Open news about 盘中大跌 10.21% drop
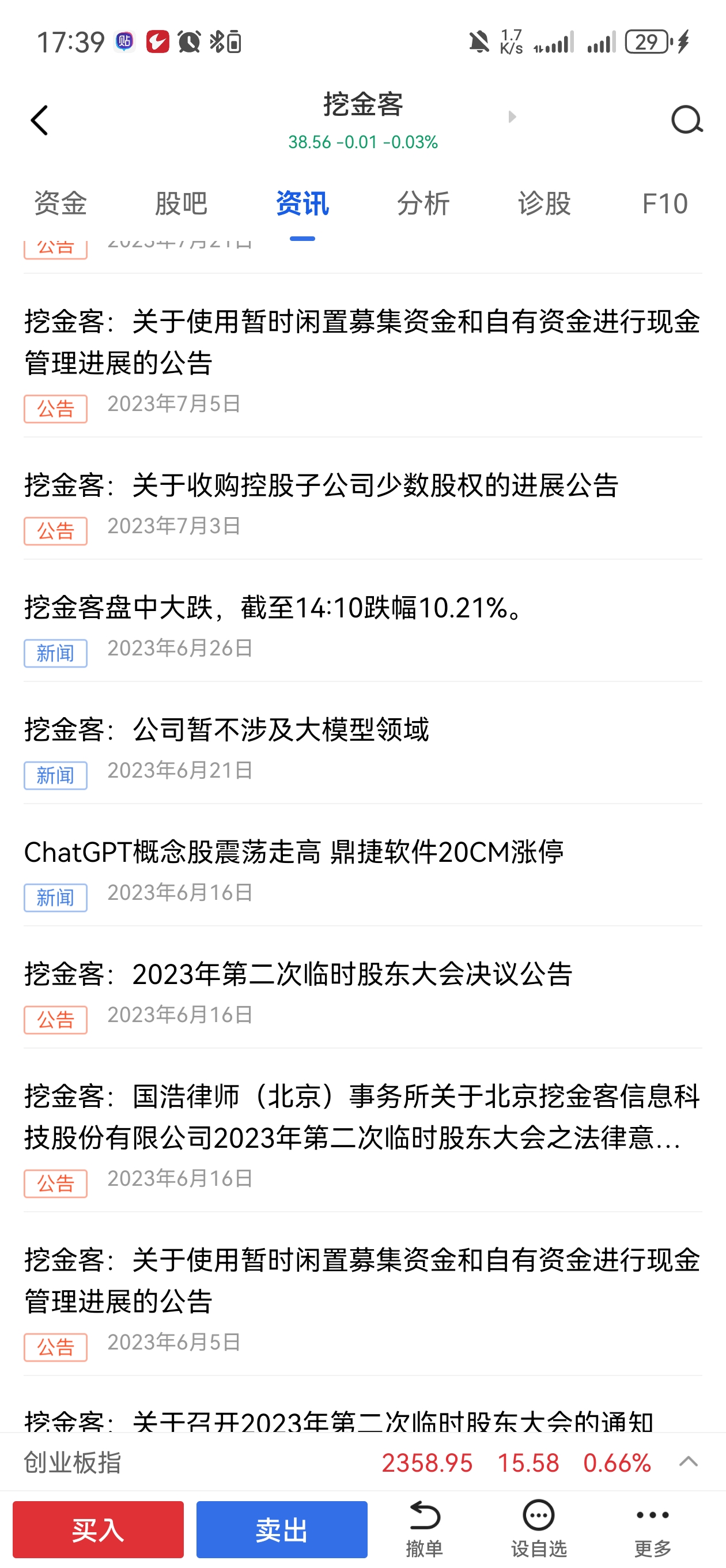The image size is (726, 1568). click(274, 608)
